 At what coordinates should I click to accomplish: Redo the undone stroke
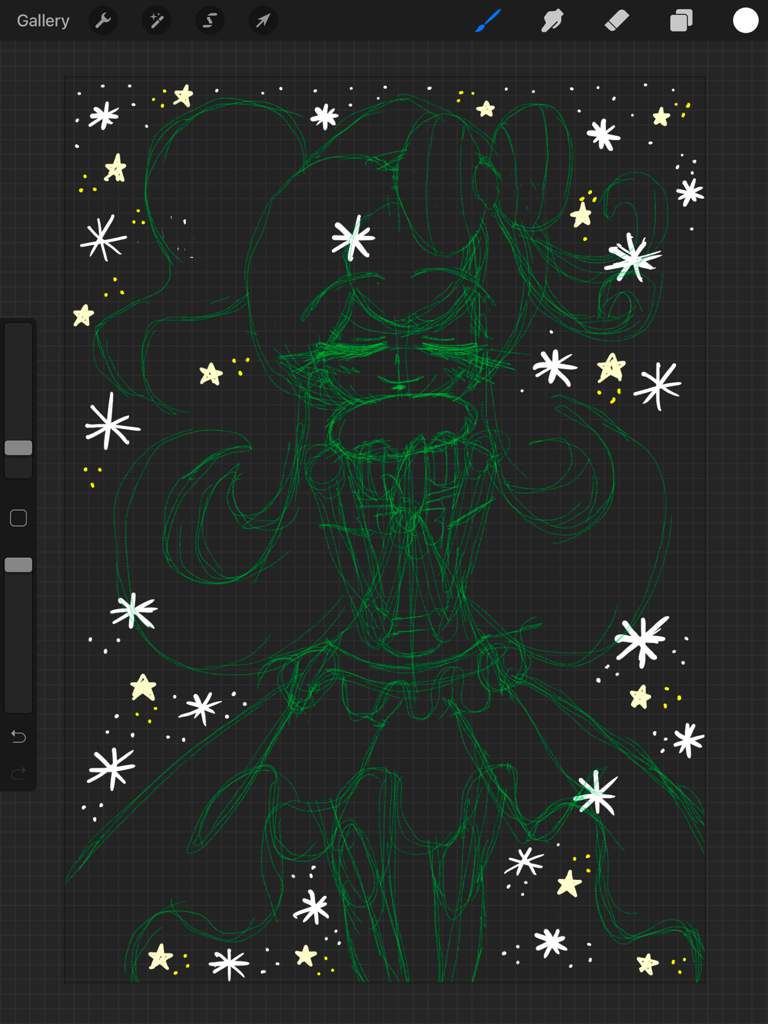click(x=18, y=773)
